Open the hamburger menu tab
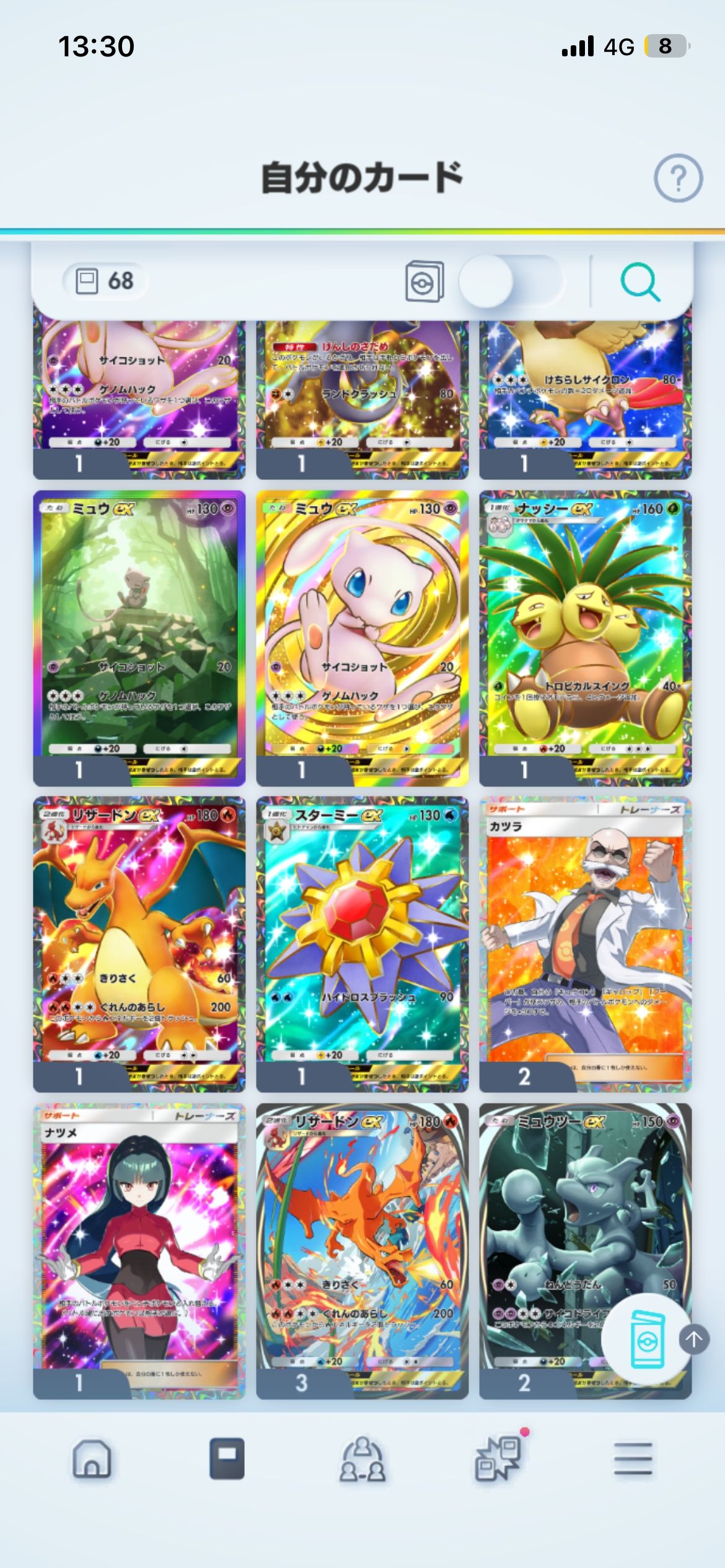The width and height of the screenshot is (725, 1568). tap(633, 1459)
